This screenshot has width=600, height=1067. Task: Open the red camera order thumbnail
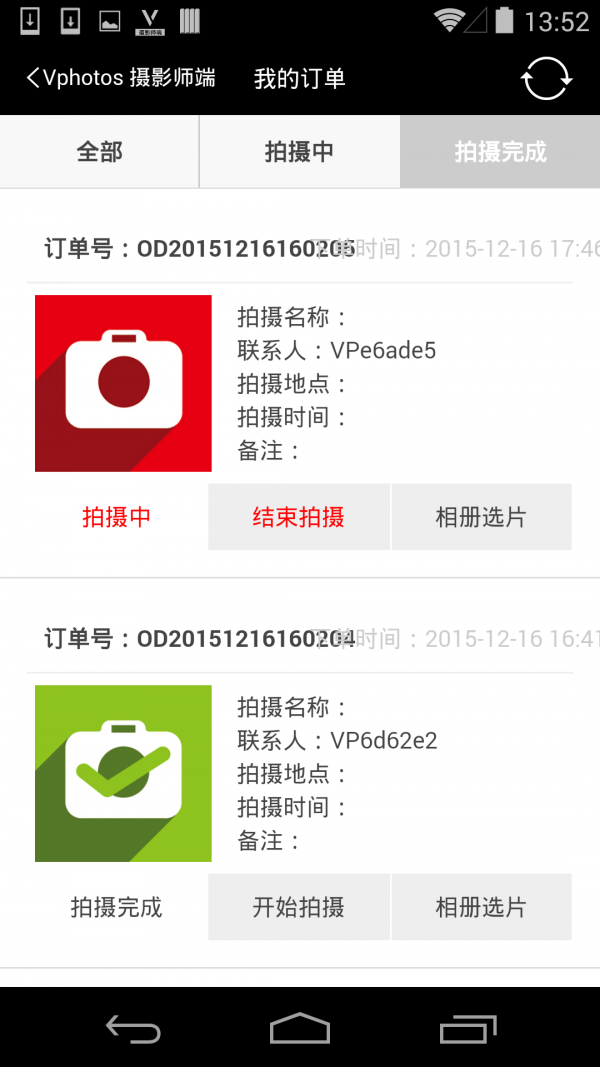(123, 383)
